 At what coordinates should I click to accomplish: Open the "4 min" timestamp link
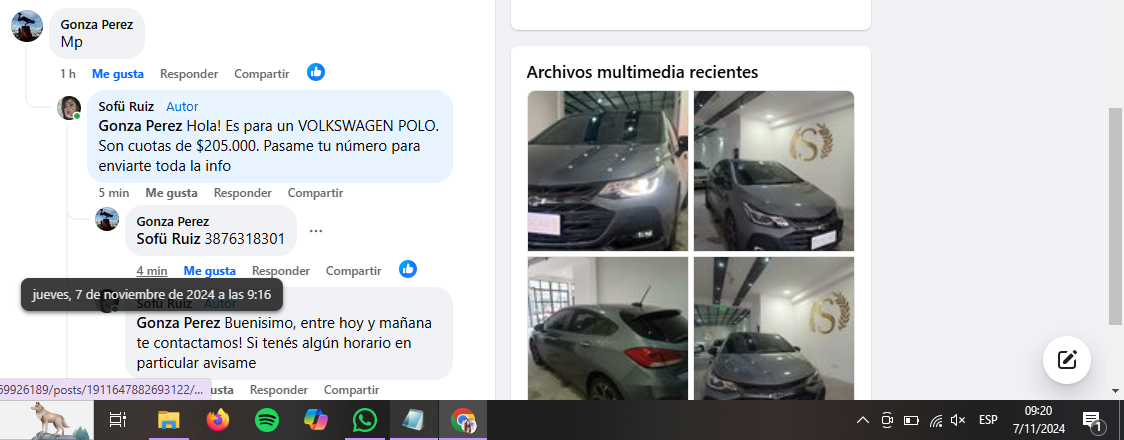click(151, 271)
